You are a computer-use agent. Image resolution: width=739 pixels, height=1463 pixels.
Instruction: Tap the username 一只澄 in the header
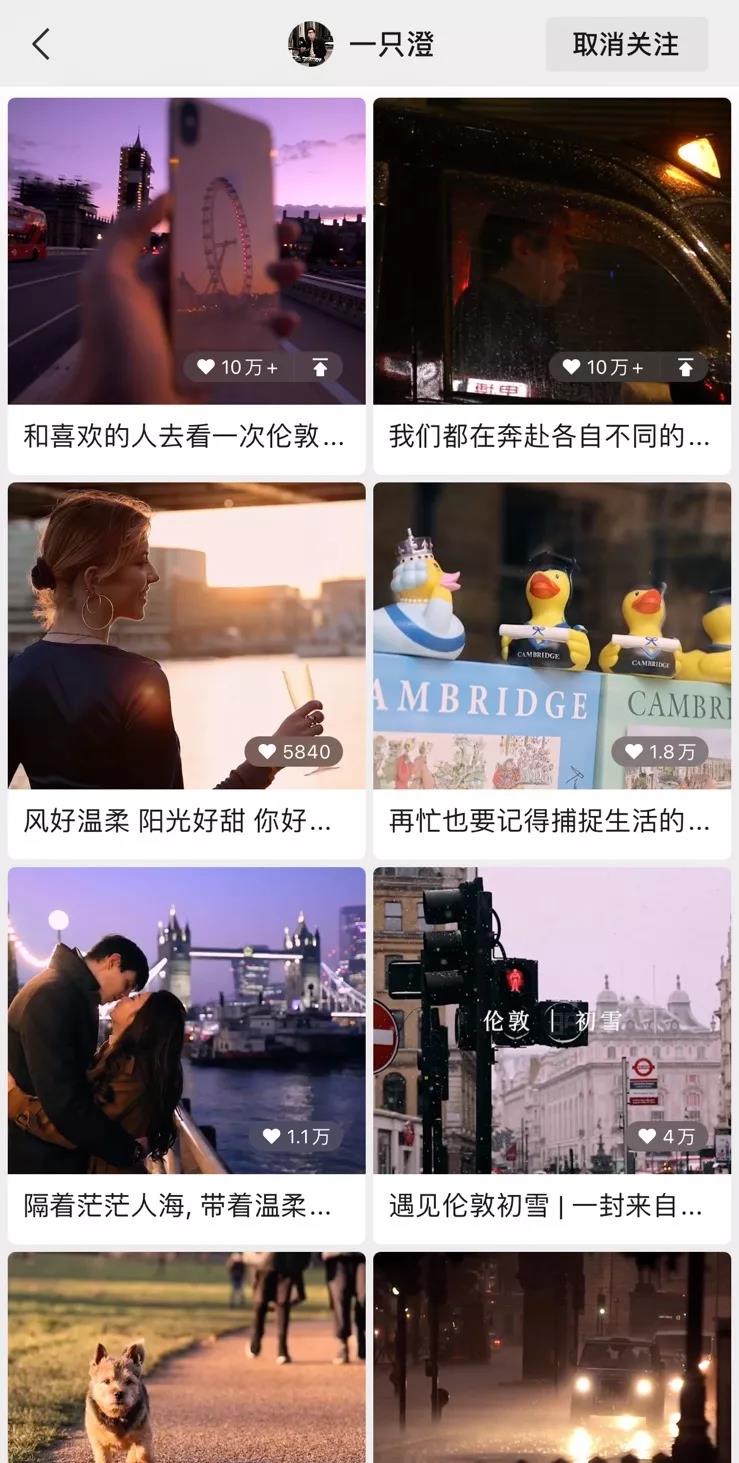click(392, 44)
